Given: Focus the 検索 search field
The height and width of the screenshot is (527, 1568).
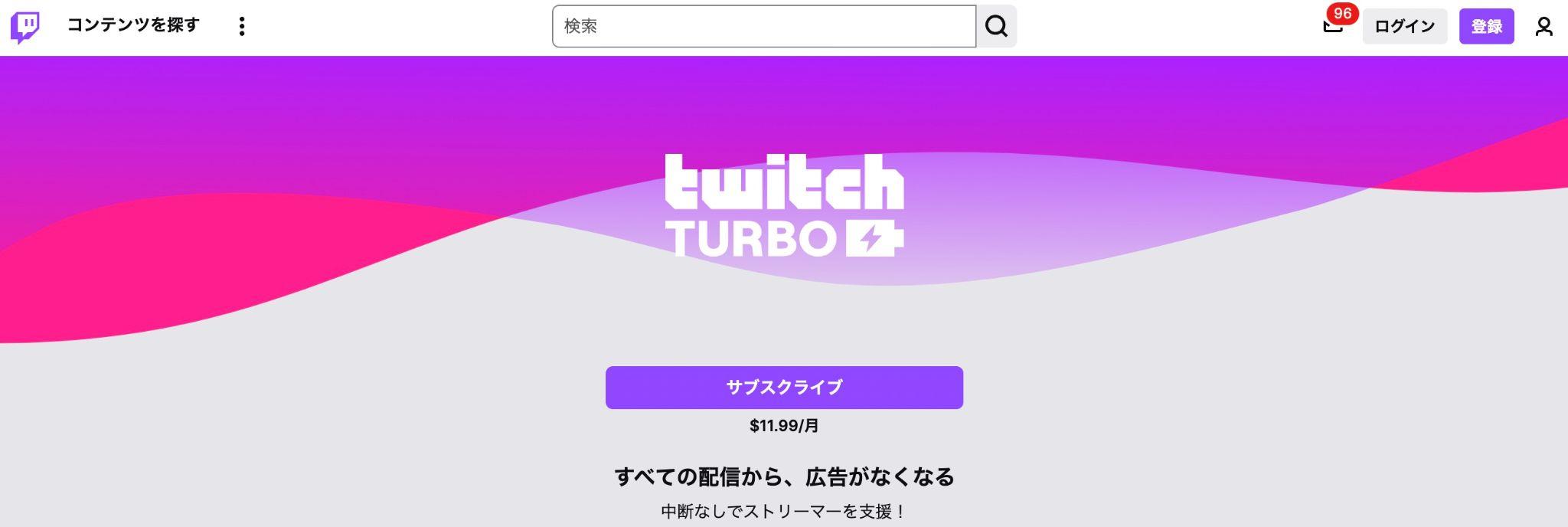Looking at the screenshot, I should point(763,26).
